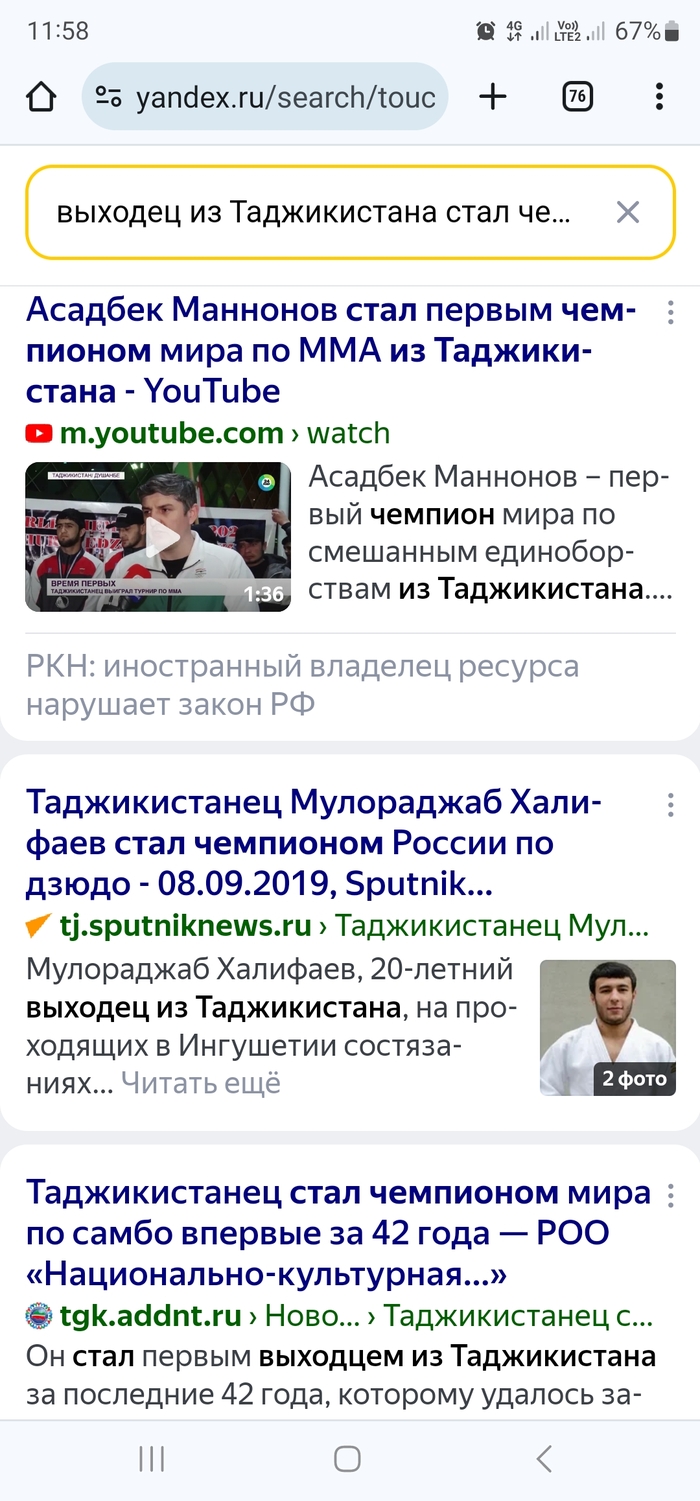Edit the Yandex search query field
700x1501 pixels.
tap(315, 212)
